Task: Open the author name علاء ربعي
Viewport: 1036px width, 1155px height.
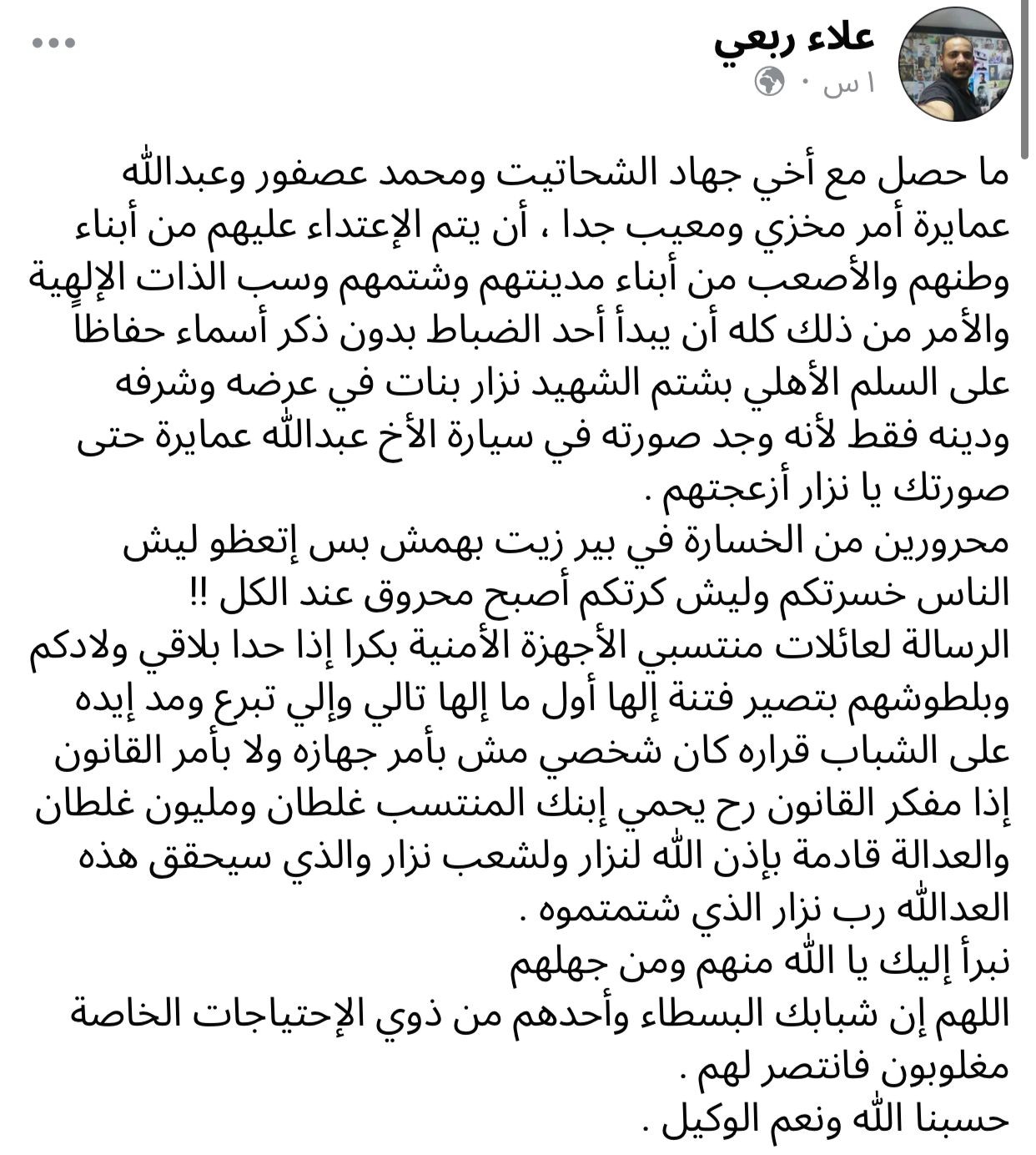Action: [x=794, y=40]
